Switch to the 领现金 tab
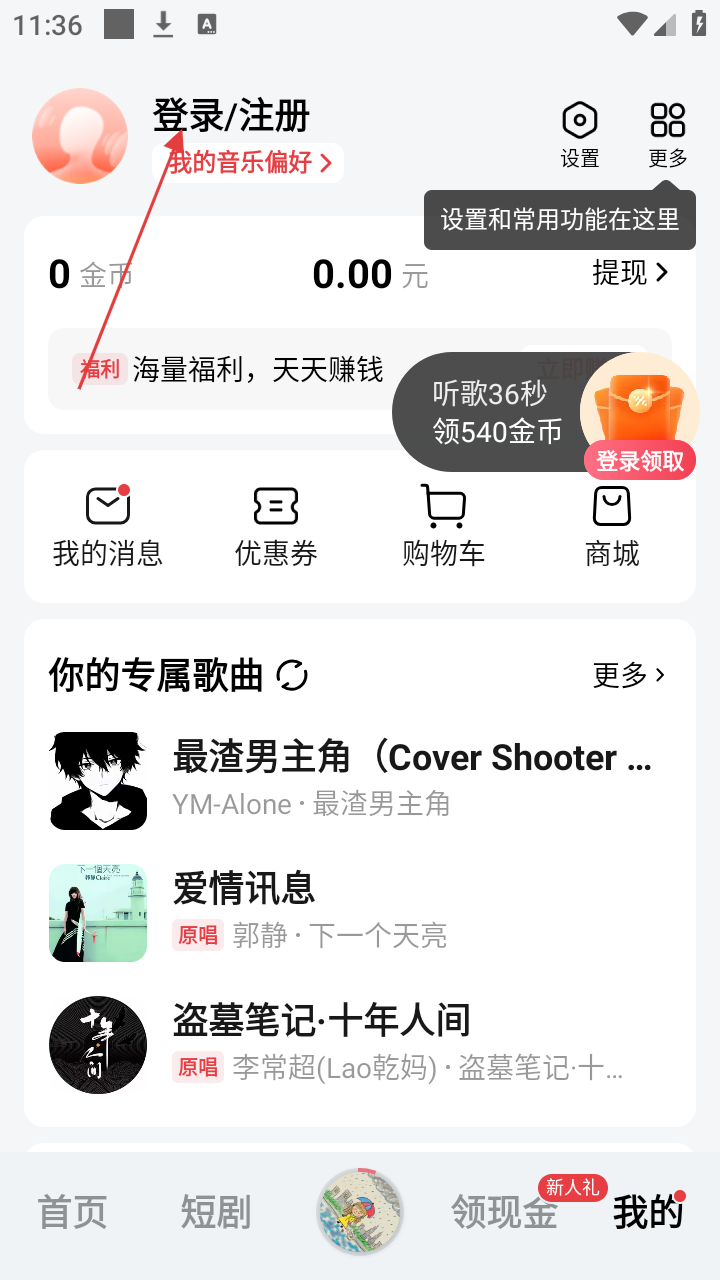Image resolution: width=720 pixels, height=1280 pixels. pos(504,1212)
